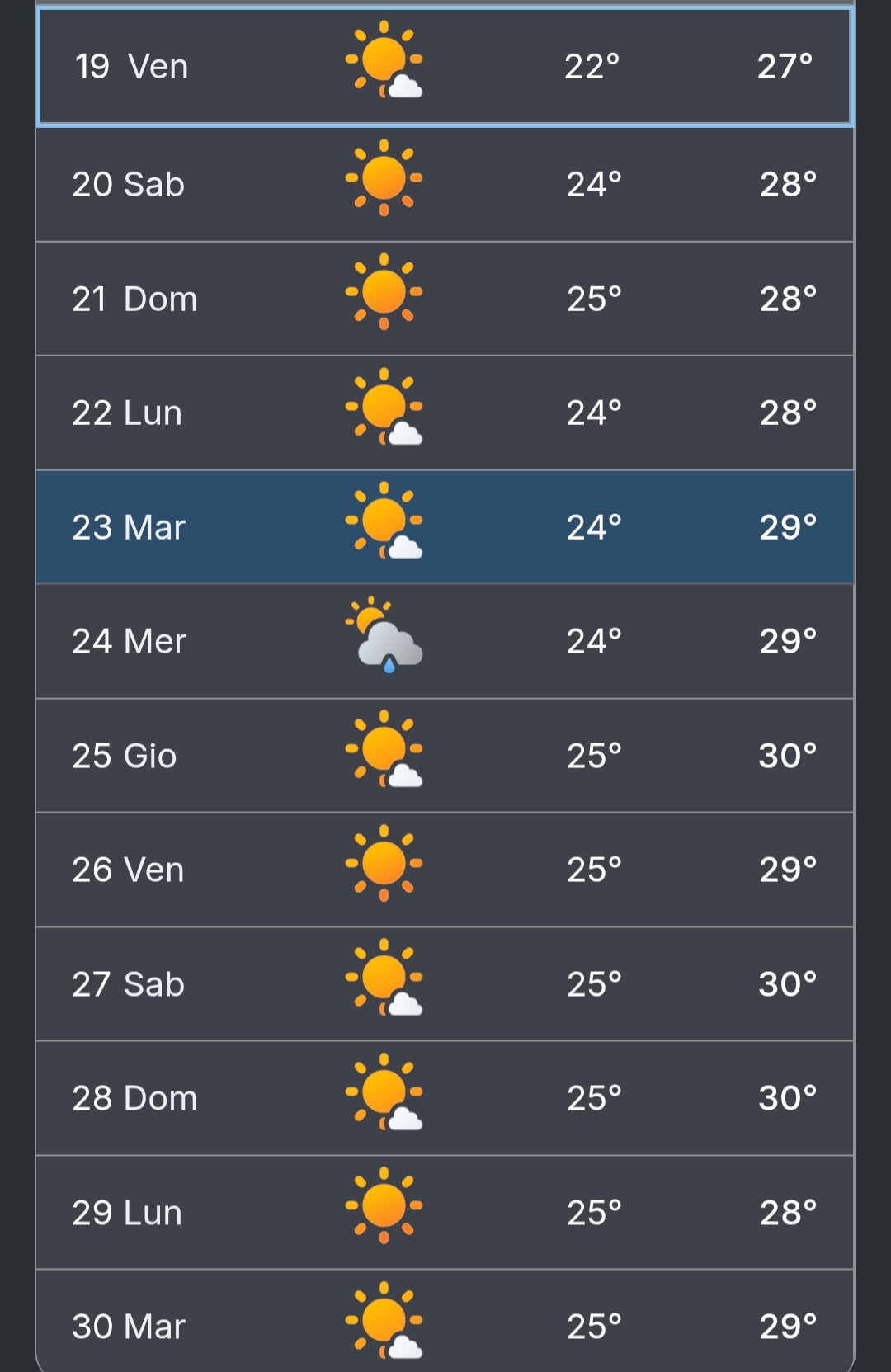Open the 30 Mar forecast row
Screen dimensions: 891x1372
[x=445, y=1321]
